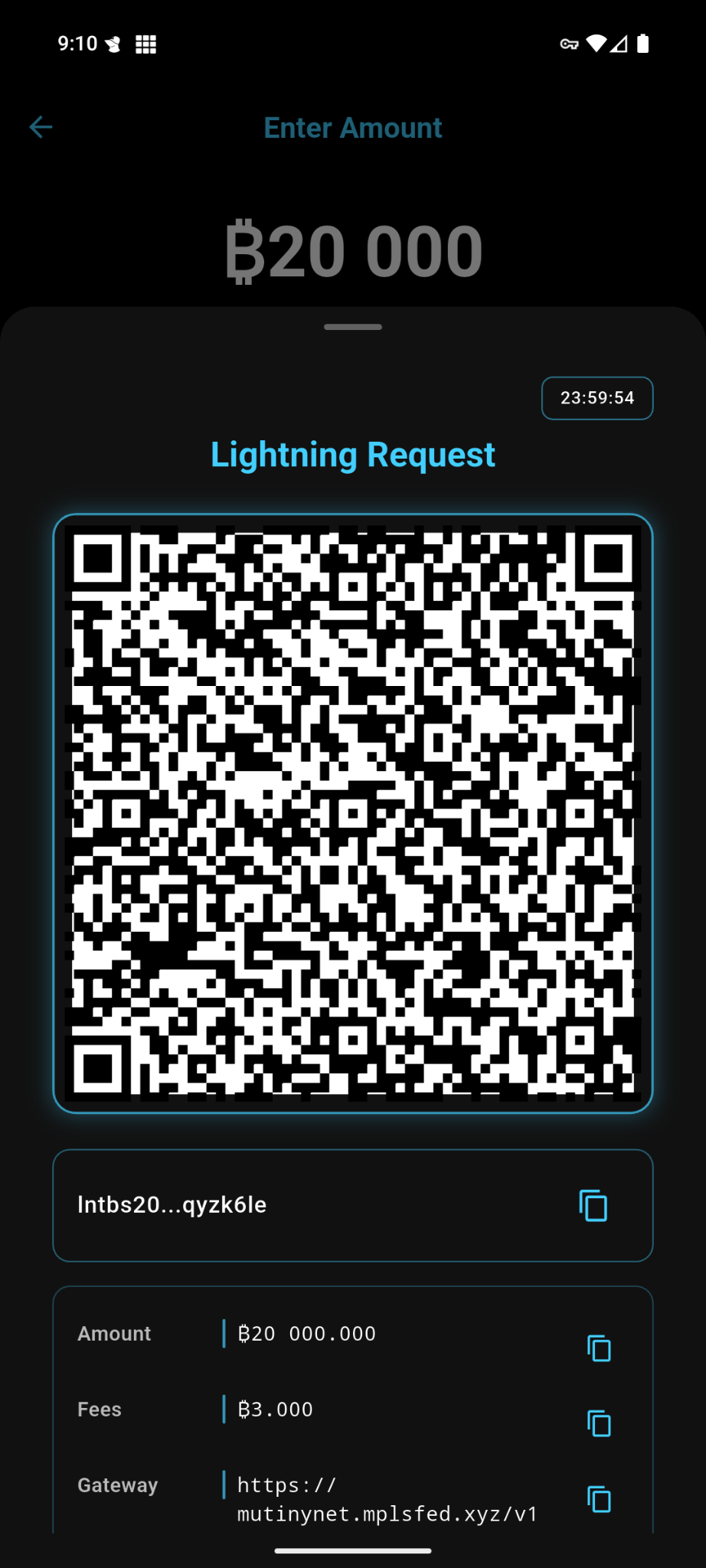The width and height of the screenshot is (706, 1568).
Task: Select the truncated invoice text field
Action: (x=172, y=1204)
